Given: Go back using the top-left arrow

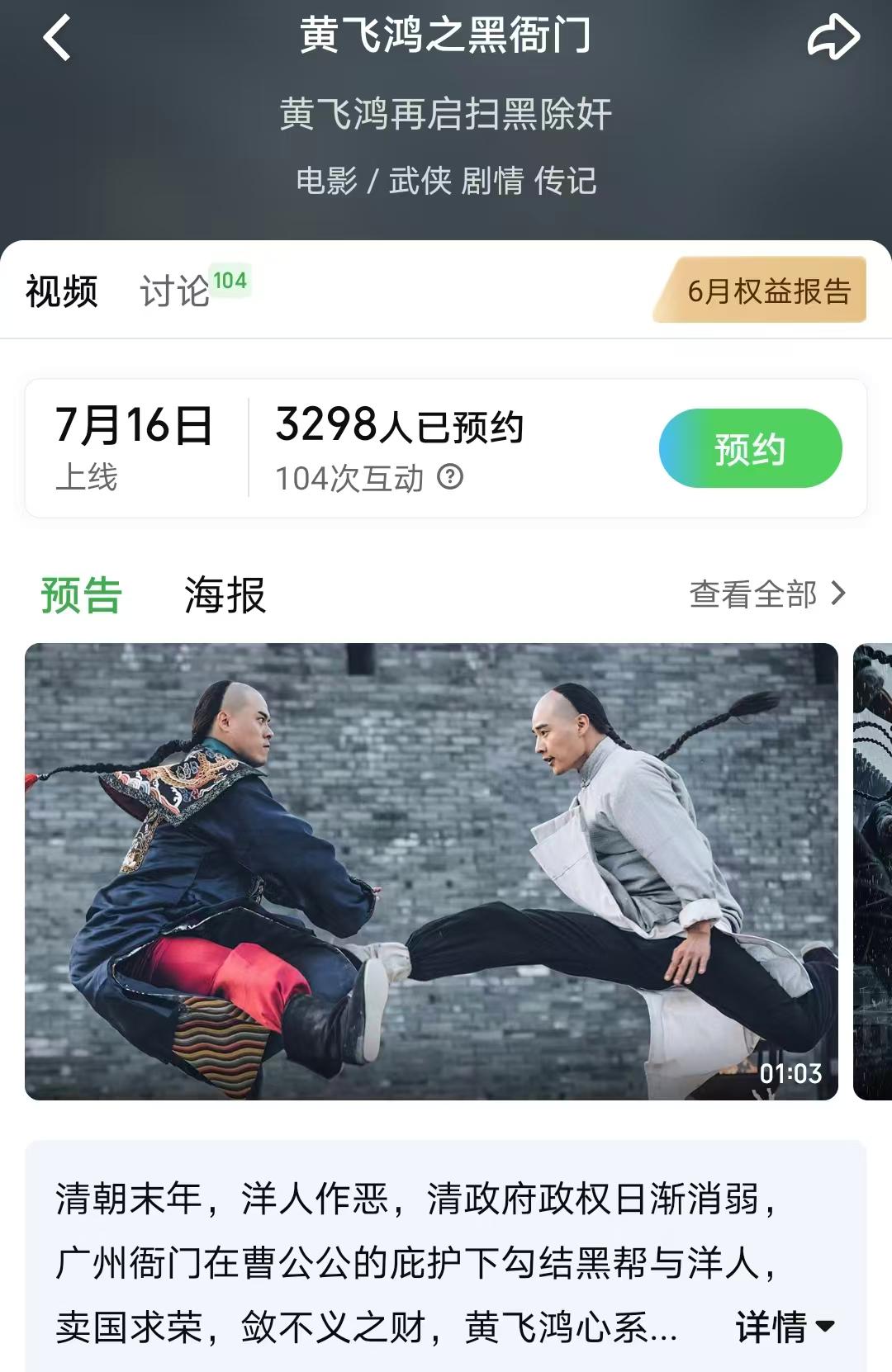Looking at the screenshot, I should 57,38.
